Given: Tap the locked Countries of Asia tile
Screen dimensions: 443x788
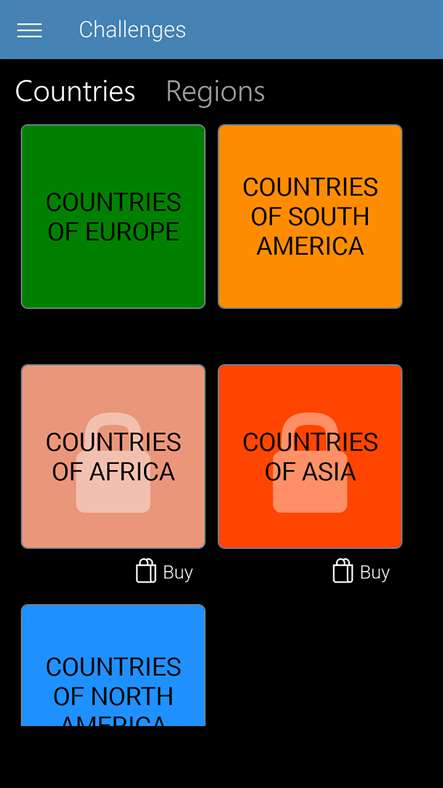Looking at the screenshot, I should [310, 456].
